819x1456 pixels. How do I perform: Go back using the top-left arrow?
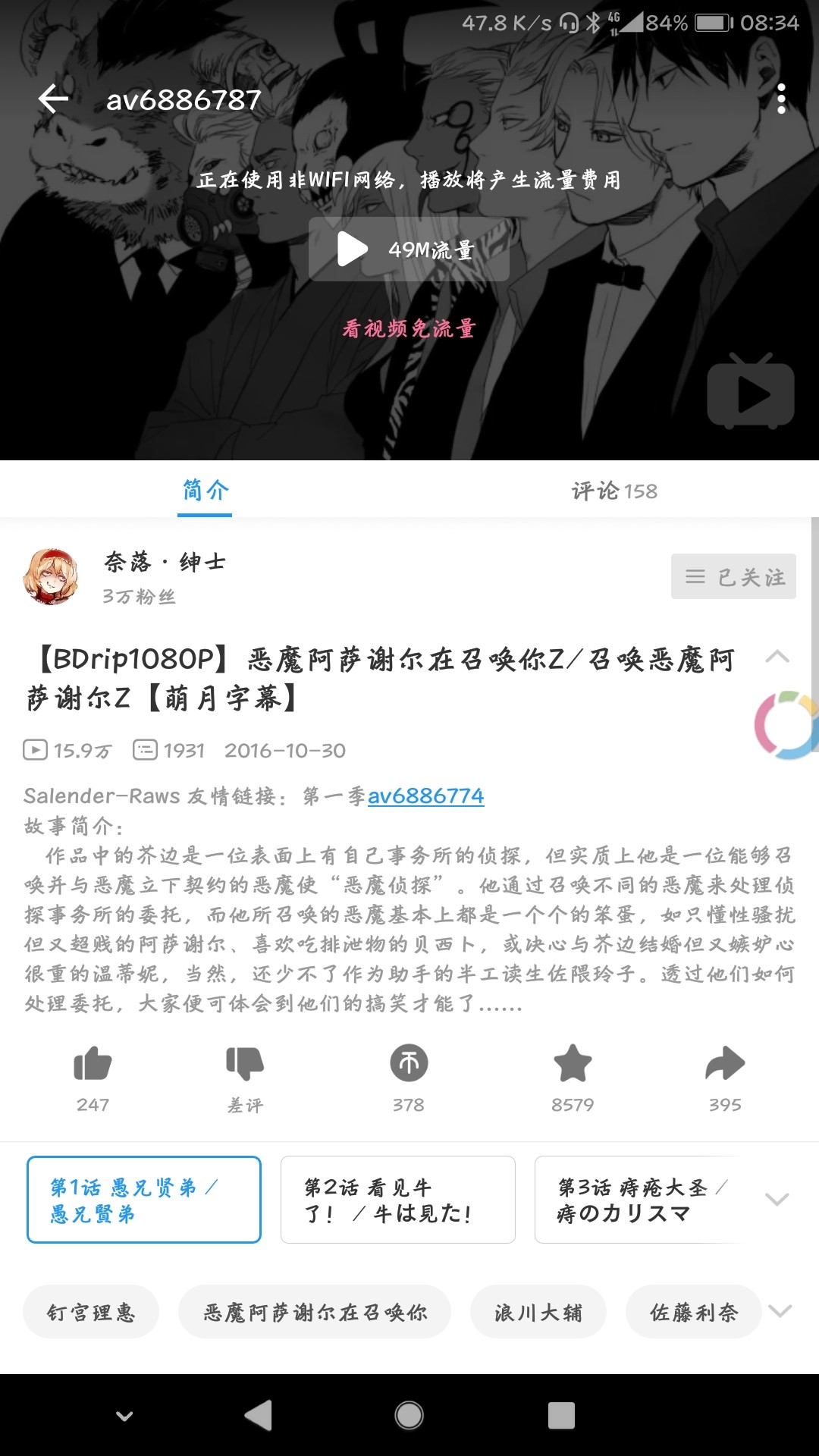(53, 99)
